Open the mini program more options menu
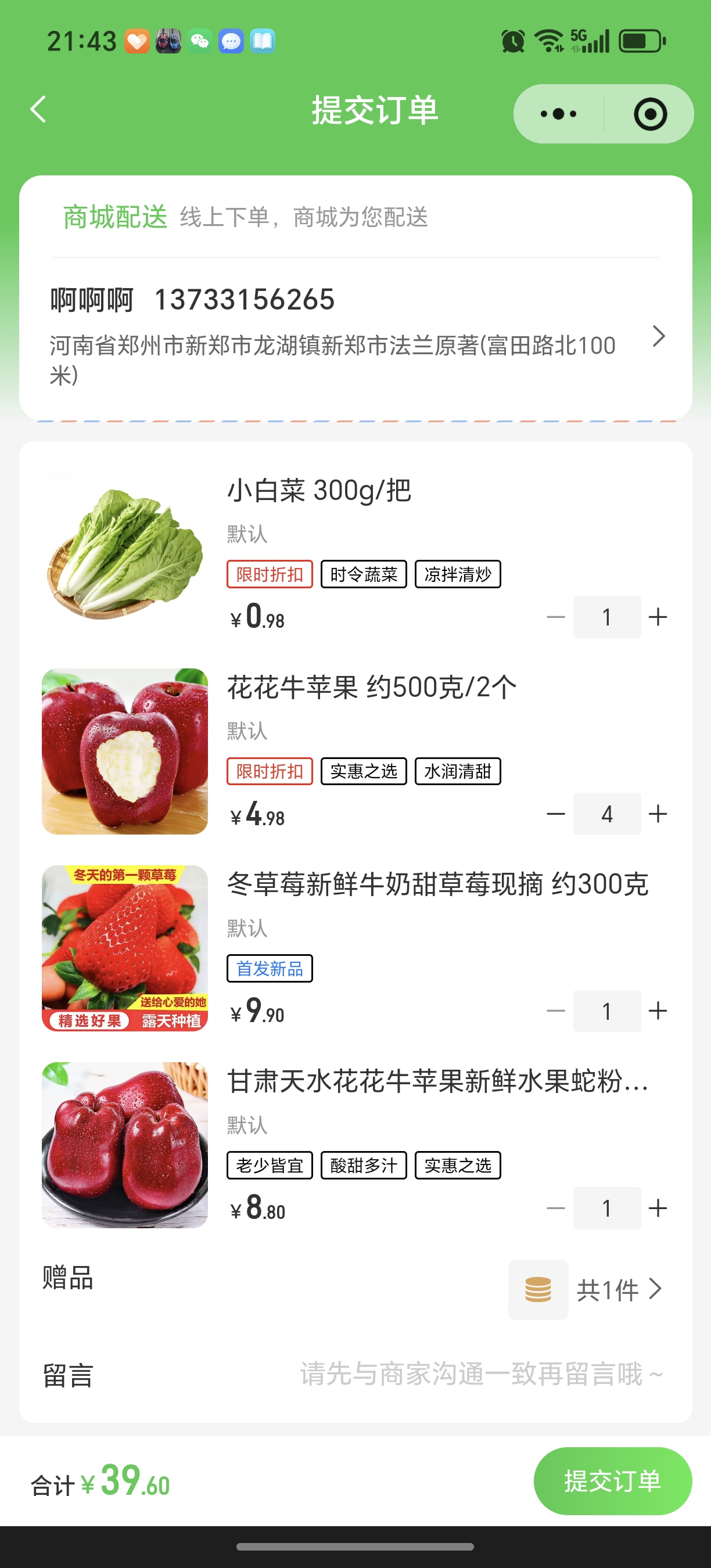The image size is (711, 1568). pos(558,114)
